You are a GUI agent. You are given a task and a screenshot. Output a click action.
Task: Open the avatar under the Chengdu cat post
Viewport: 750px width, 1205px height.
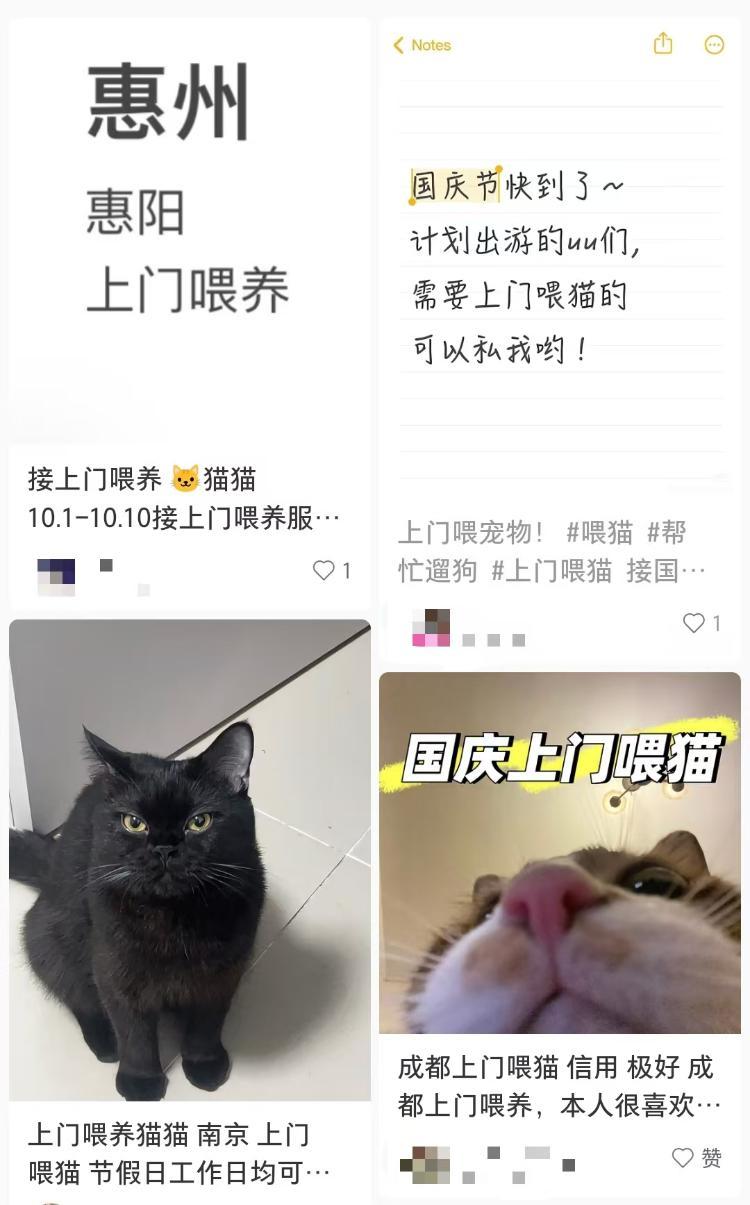coord(430,1163)
